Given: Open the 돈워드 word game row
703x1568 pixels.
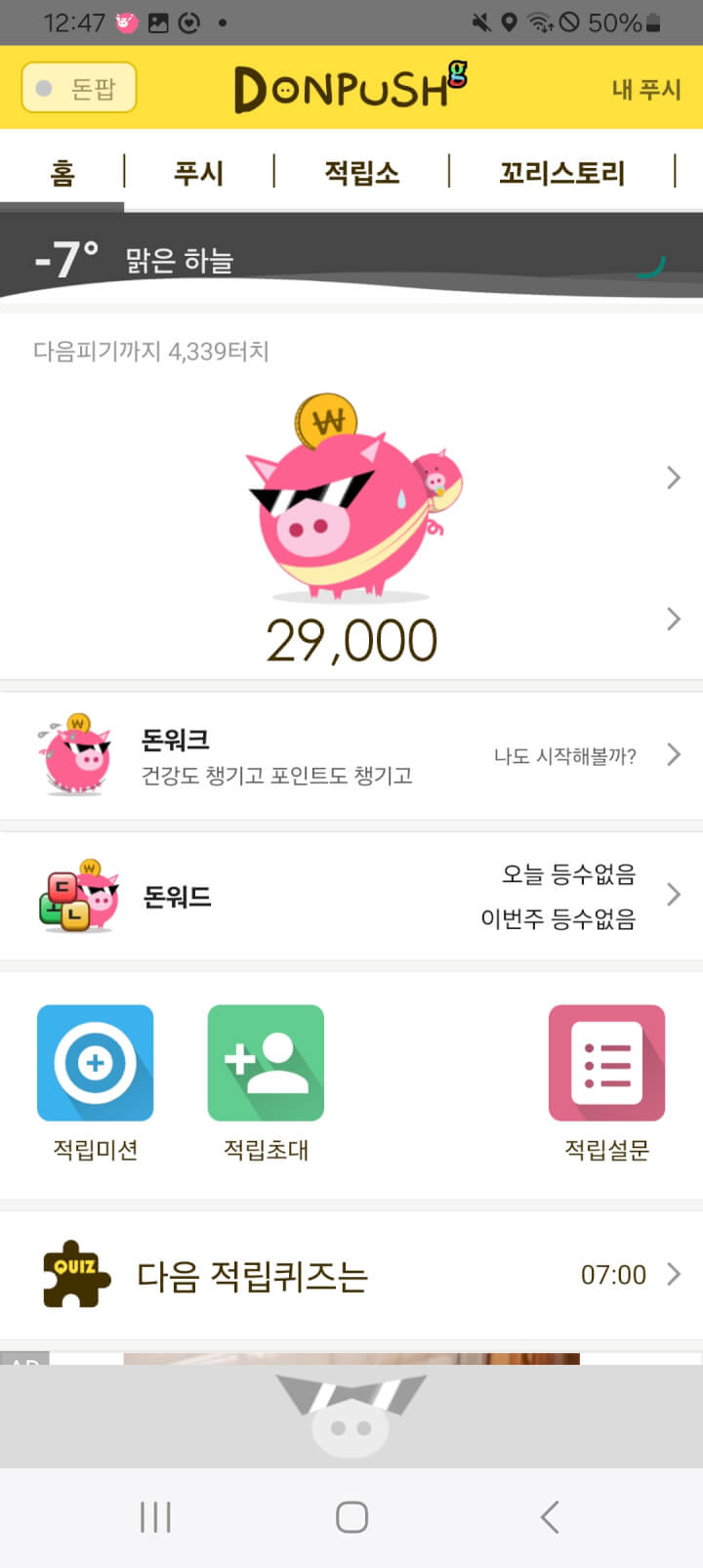Looking at the screenshot, I should 351,896.
